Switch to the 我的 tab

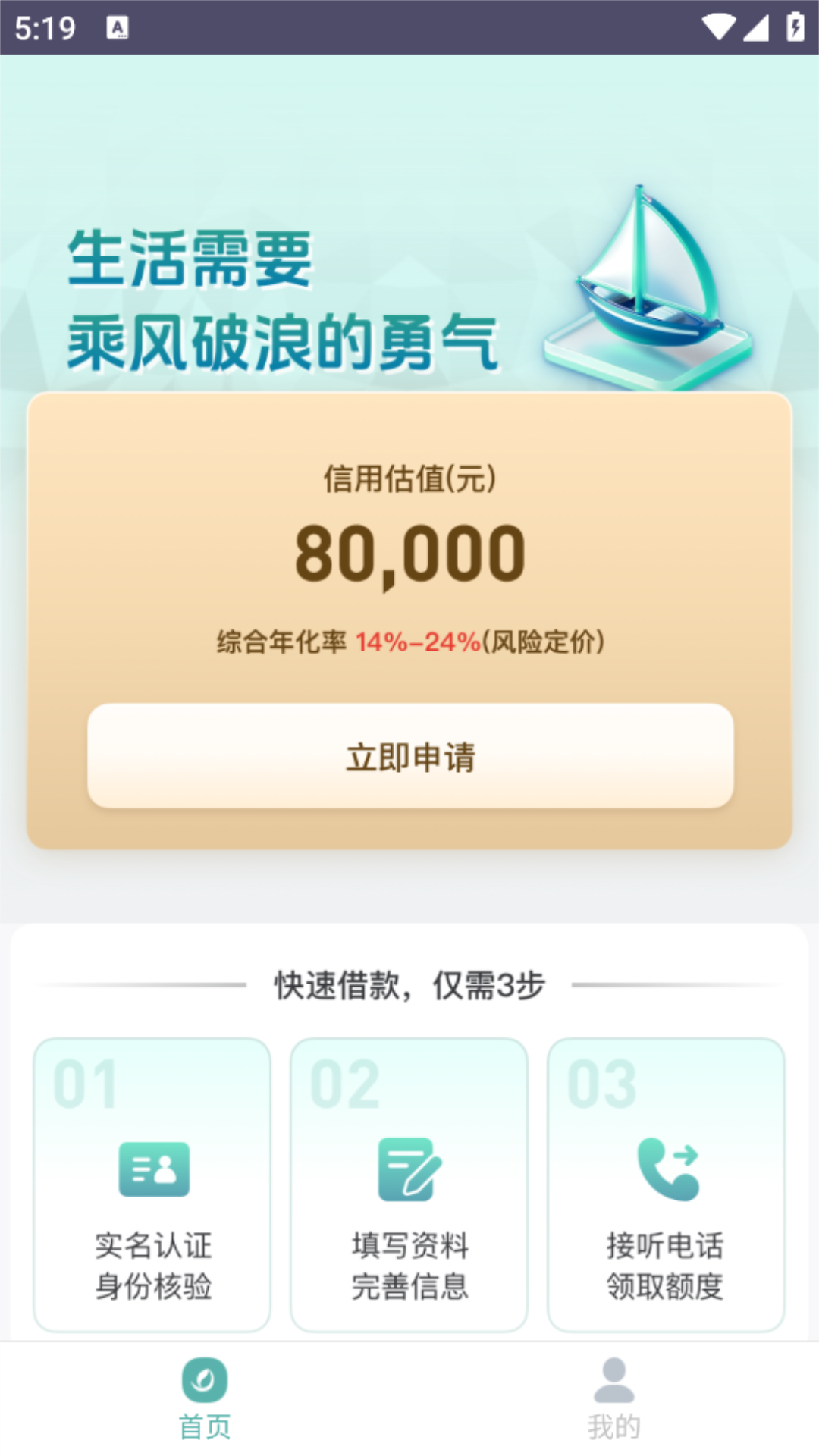[x=613, y=1399]
